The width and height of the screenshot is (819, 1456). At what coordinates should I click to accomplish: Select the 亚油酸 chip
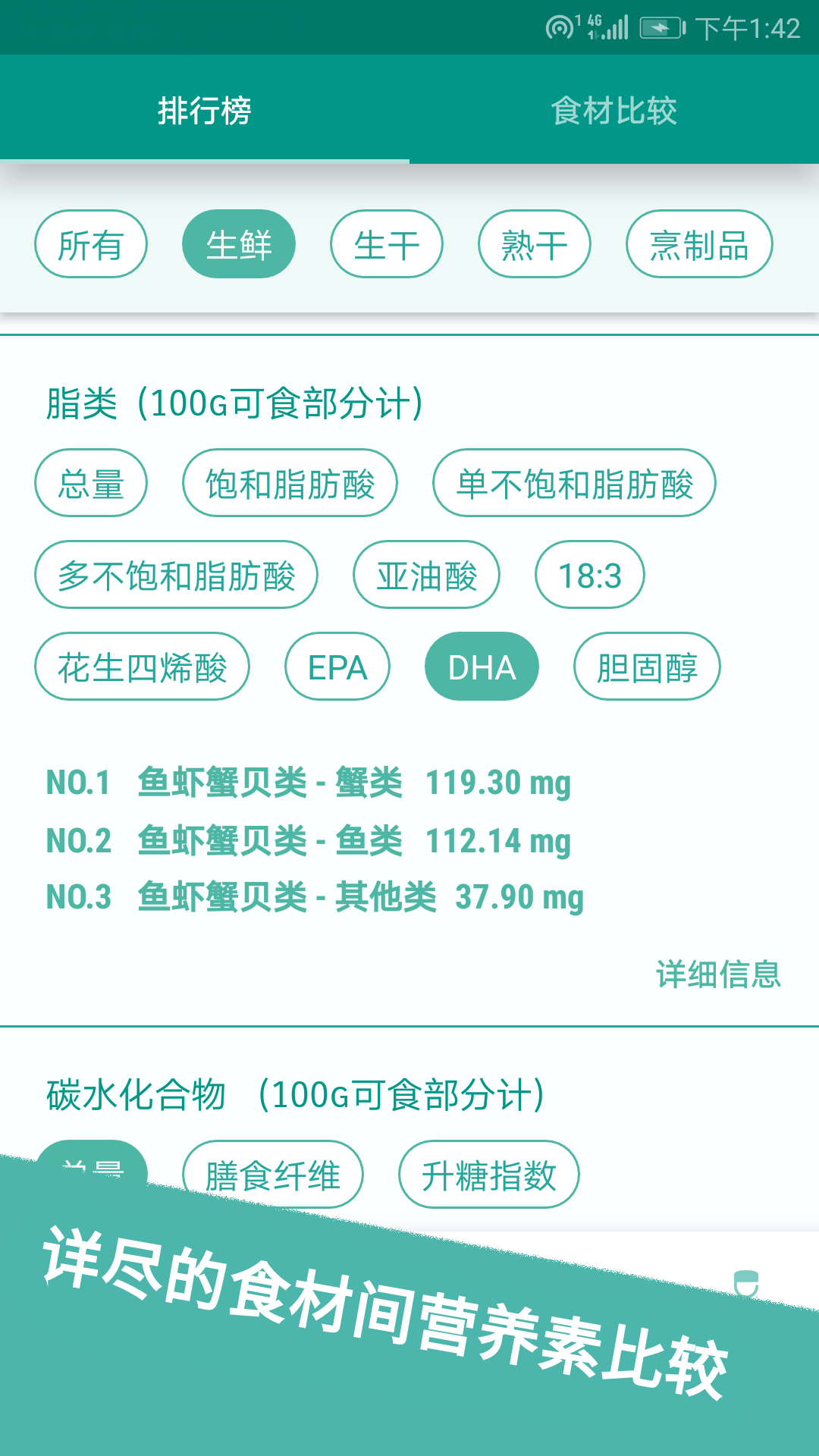426,575
